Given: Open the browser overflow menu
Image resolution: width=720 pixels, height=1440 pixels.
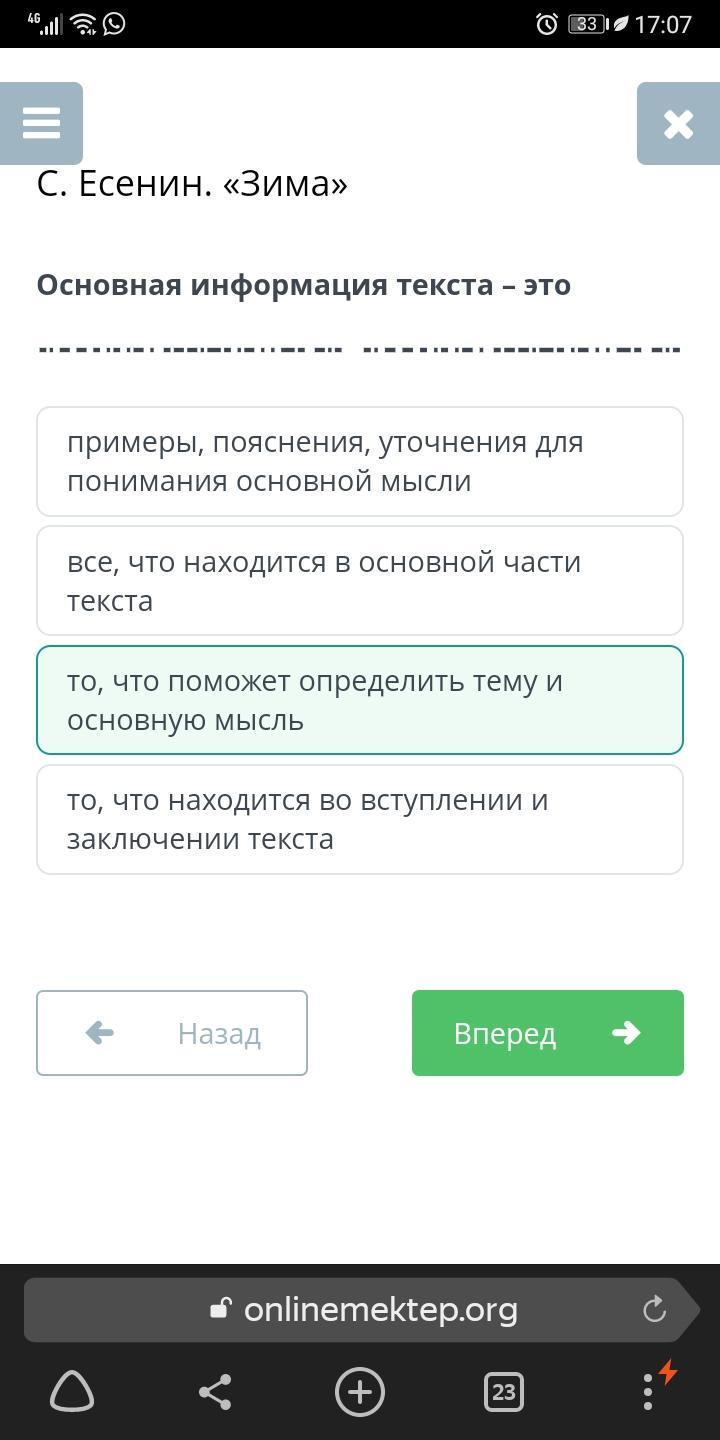Looking at the screenshot, I should (x=648, y=1391).
